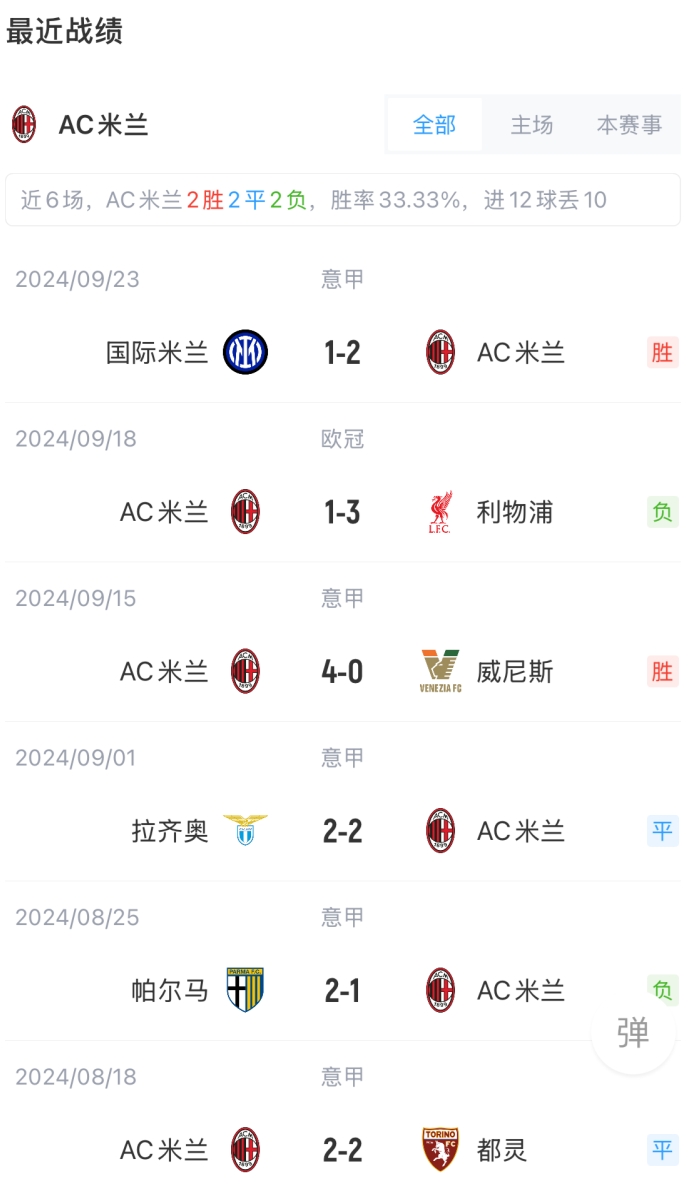View the AC米兰 vs 威尼斯 4-0 match
The image size is (690, 1203).
click(x=342, y=671)
